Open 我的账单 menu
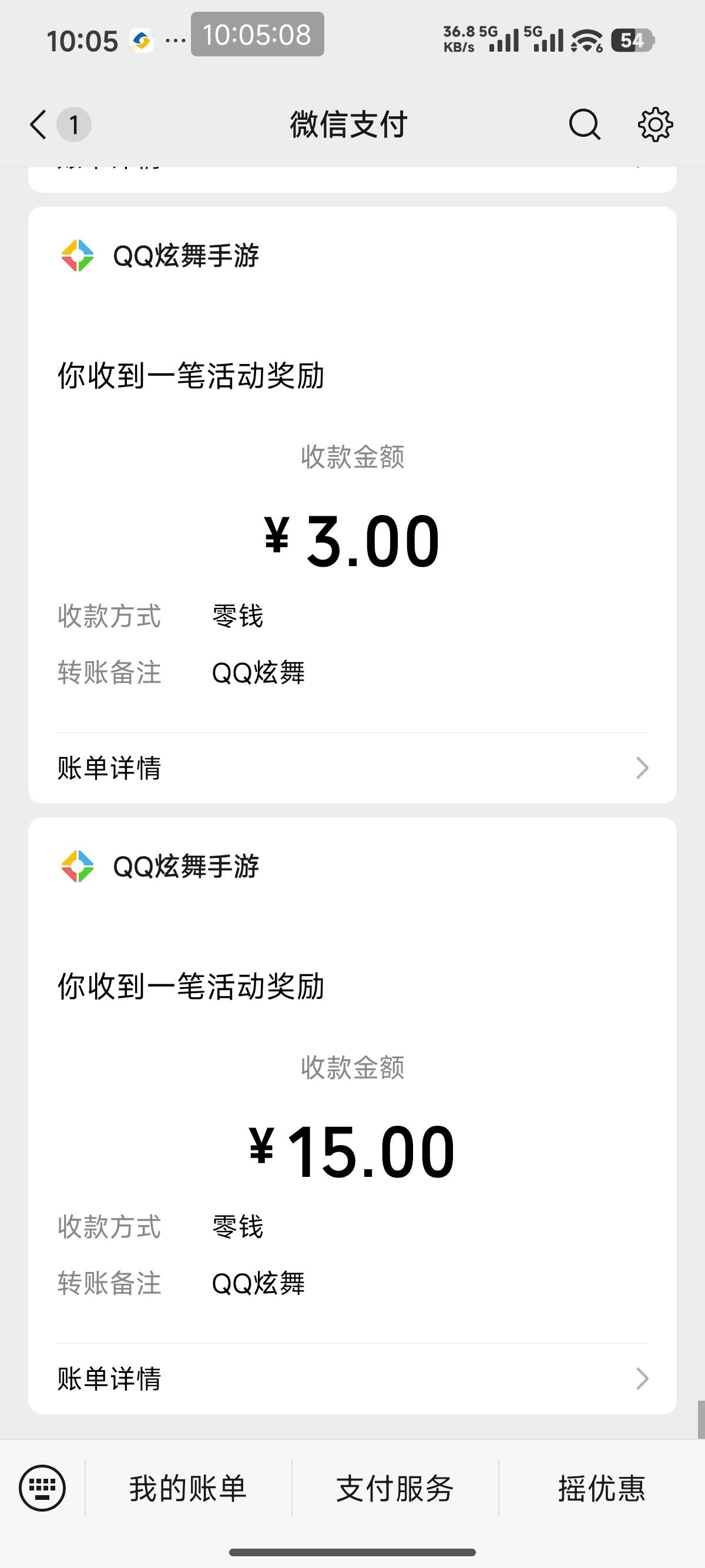 click(x=188, y=1489)
